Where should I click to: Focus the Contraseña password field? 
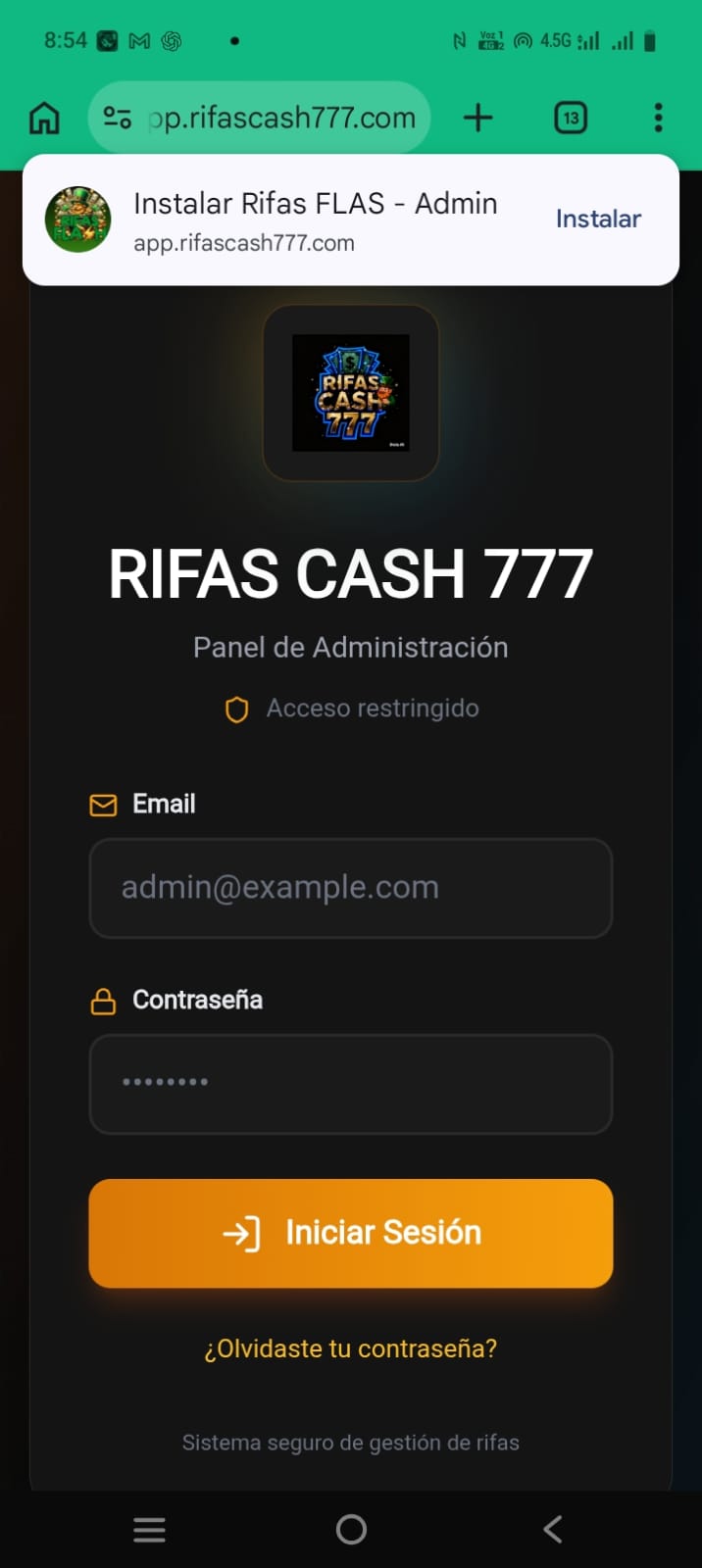pos(351,1084)
